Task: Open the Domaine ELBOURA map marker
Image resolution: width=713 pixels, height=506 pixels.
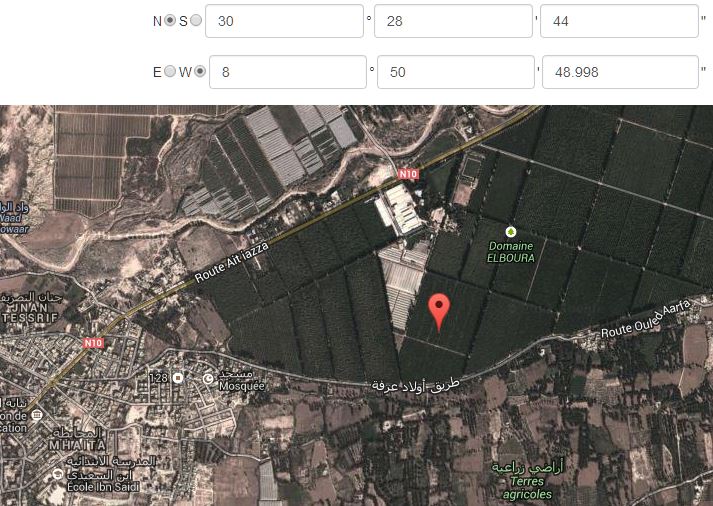Action: click(x=511, y=231)
